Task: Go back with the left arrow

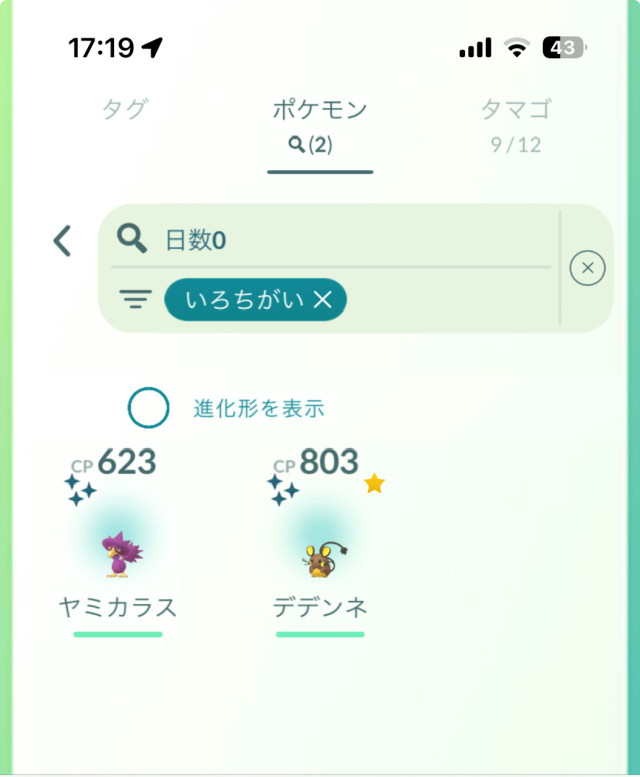Action: point(62,240)
